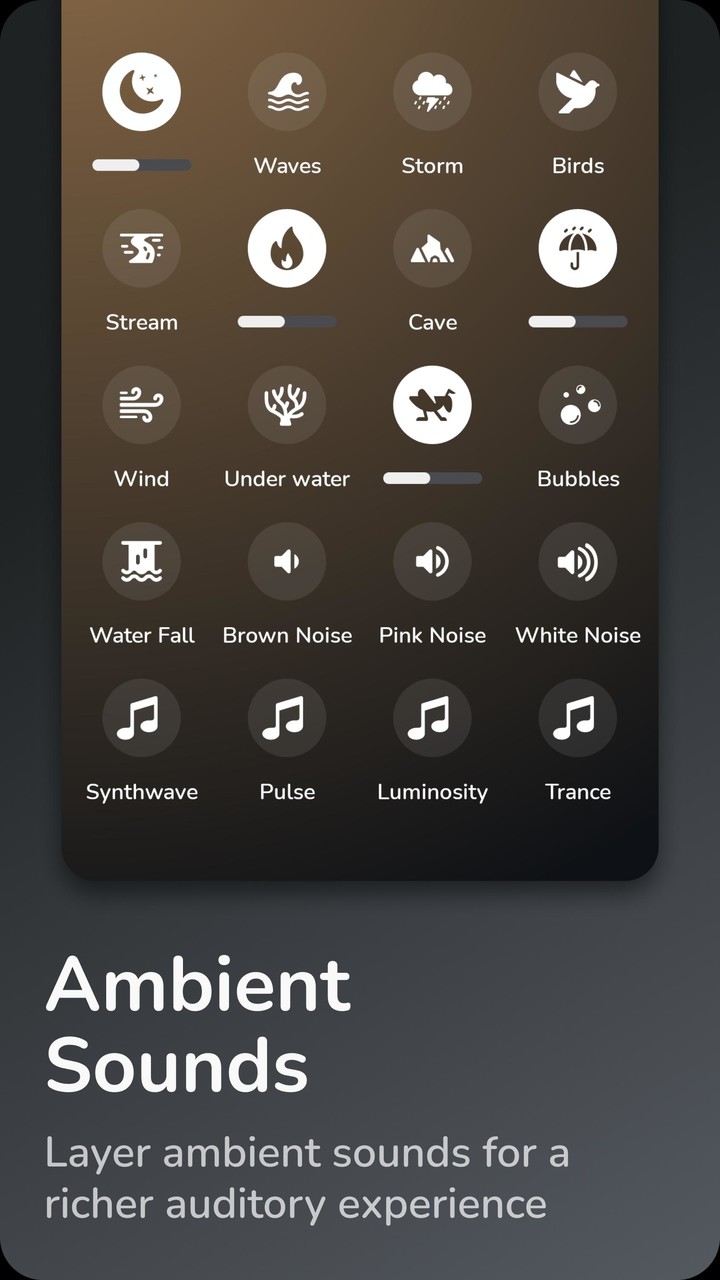Screen dimensions: 720x1280
Task: Activate the Under water sound
Action: pyautogui.click(x=287, y=404)
